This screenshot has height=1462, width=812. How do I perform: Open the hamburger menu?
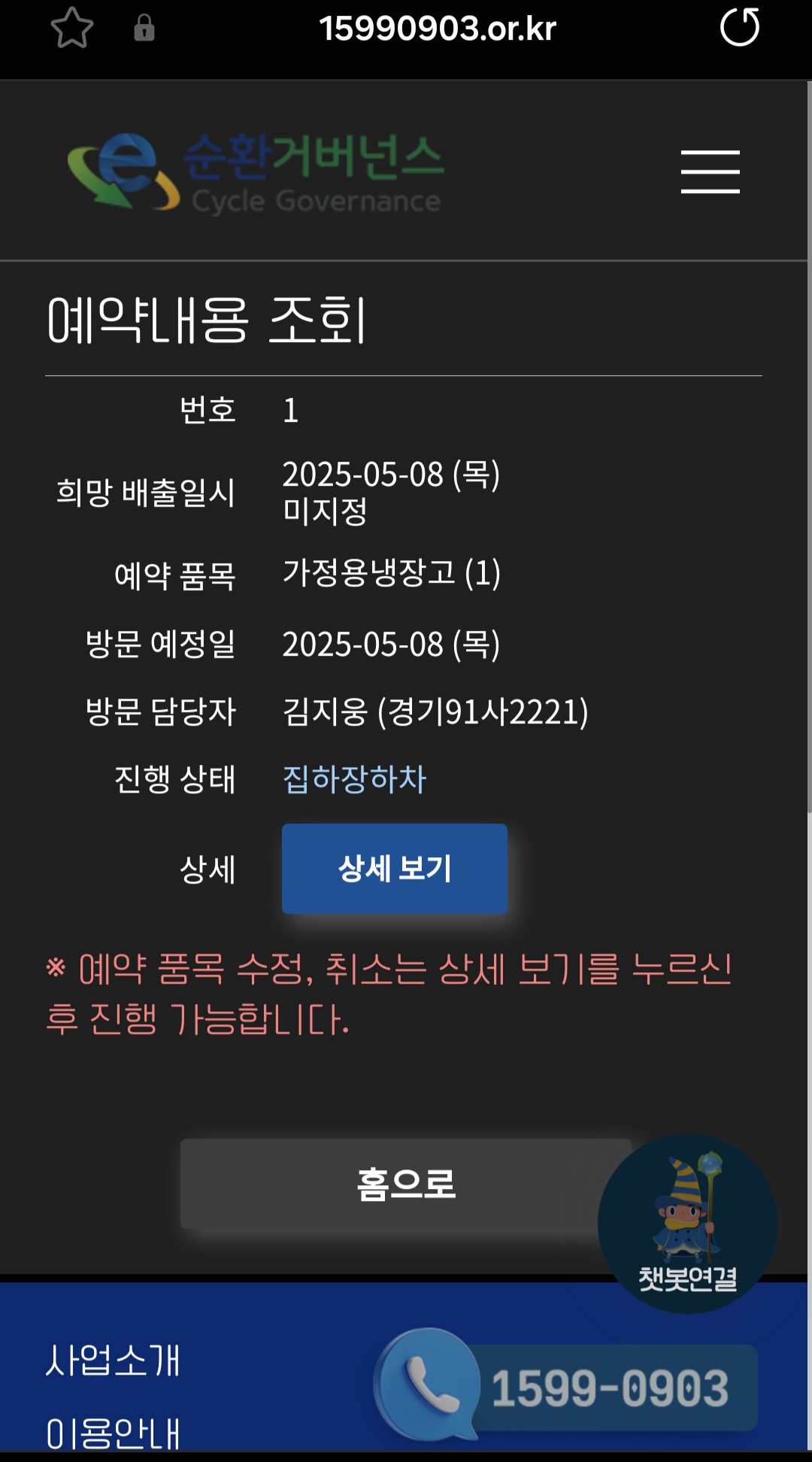[710, 171]
